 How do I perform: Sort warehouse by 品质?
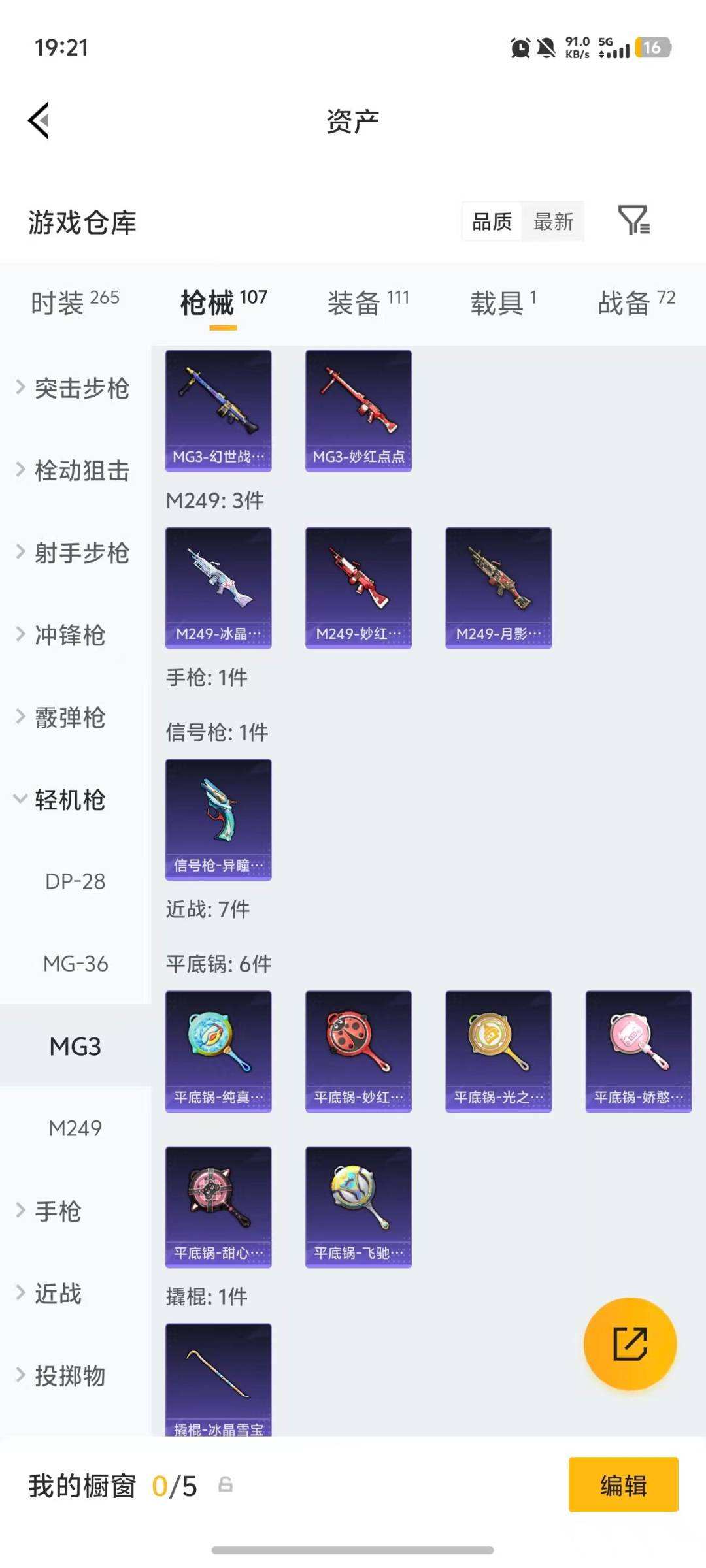pos(492,221)
